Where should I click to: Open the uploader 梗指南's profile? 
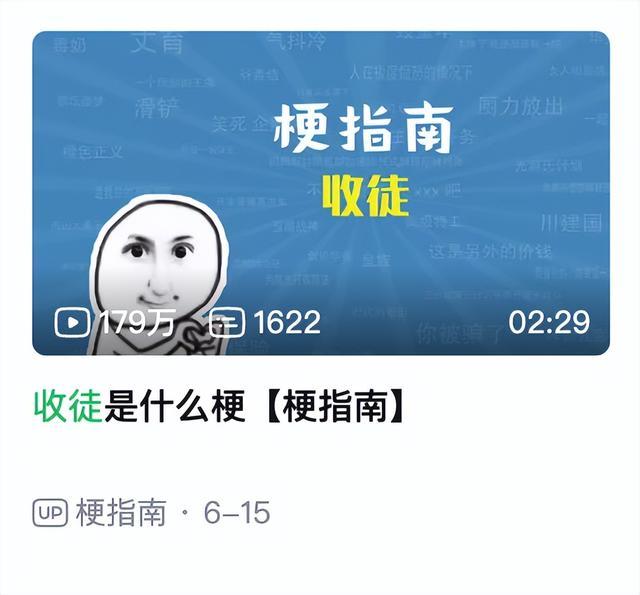coord(120,513)
